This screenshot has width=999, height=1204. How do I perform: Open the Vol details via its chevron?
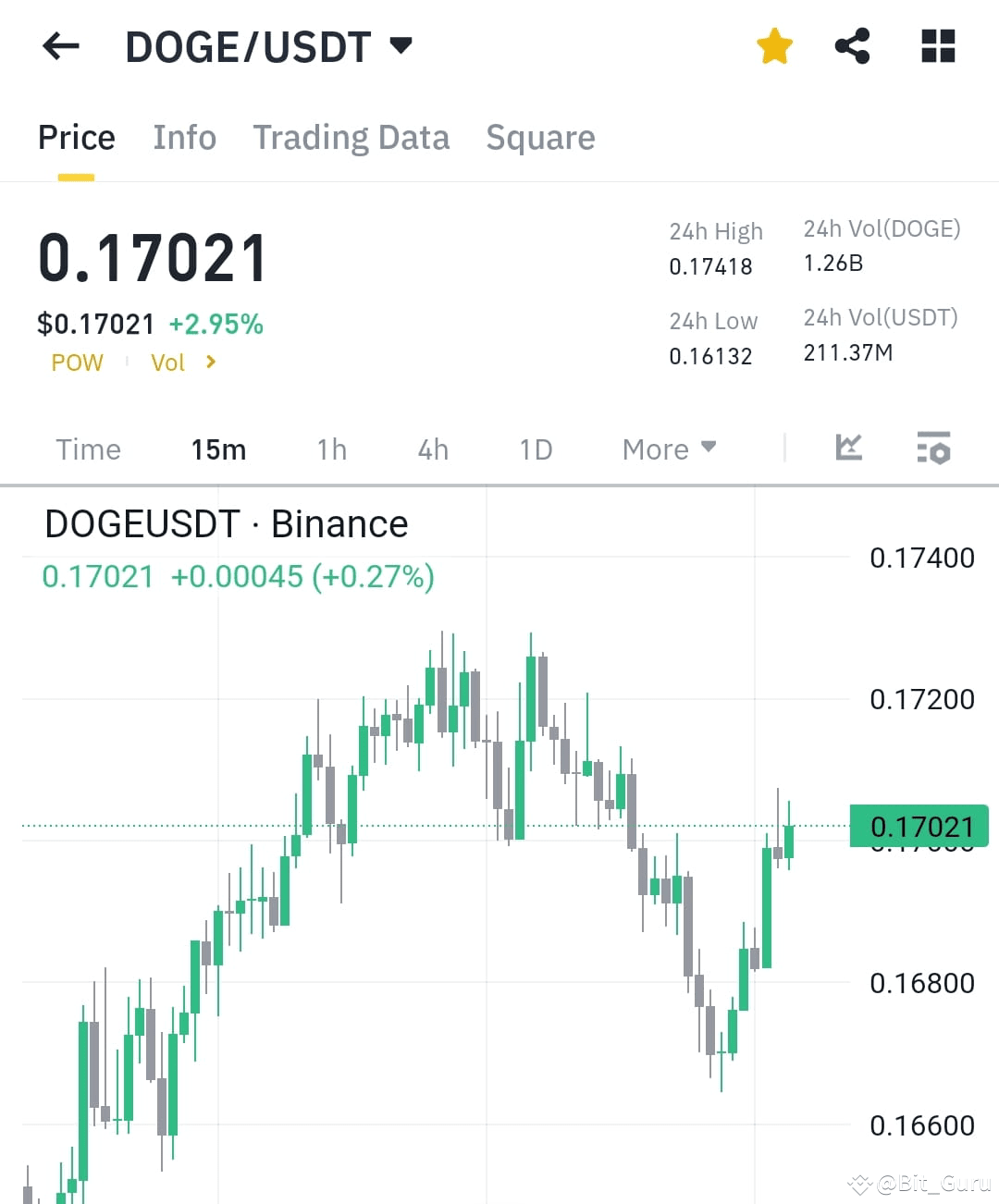[210, 362]
